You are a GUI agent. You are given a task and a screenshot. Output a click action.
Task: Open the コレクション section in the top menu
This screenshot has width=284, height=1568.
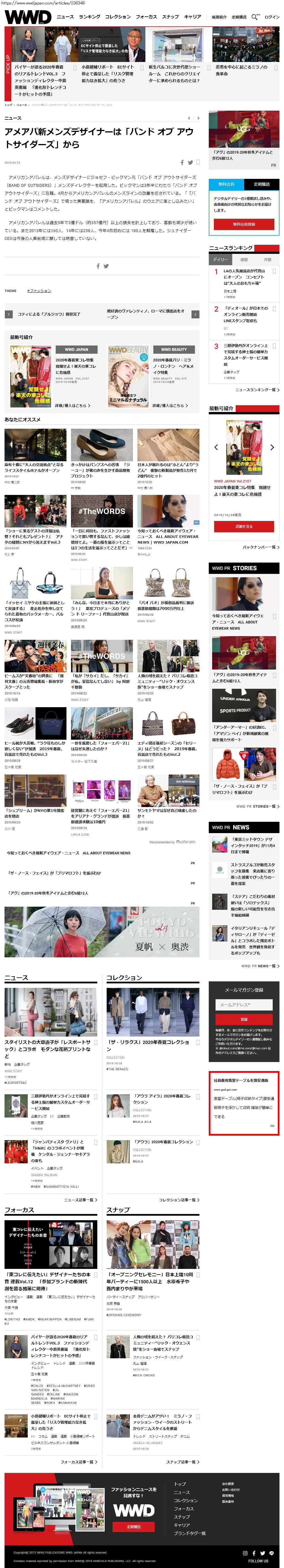(x=118, y=17)
